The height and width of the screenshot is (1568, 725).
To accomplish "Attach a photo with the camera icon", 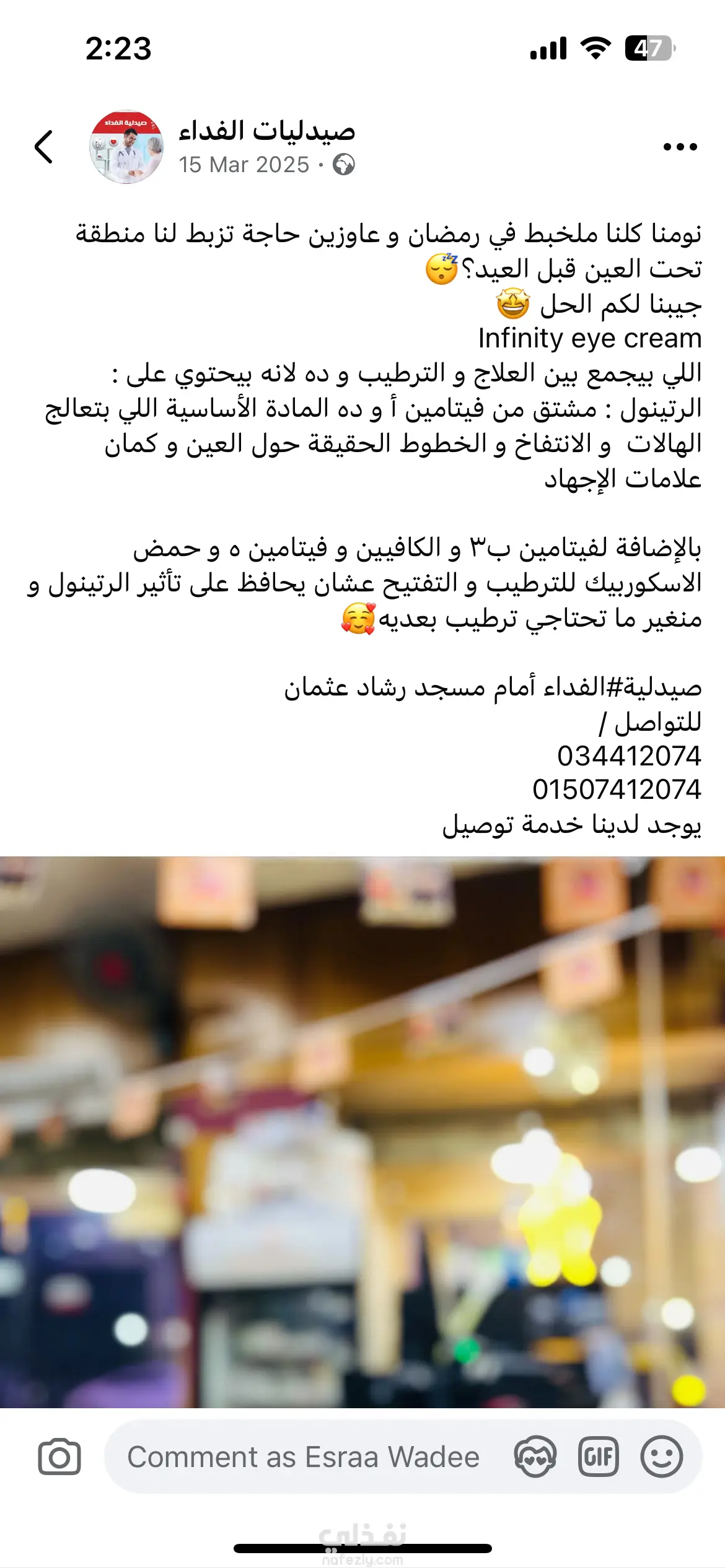I will [x=59, y=1457].
